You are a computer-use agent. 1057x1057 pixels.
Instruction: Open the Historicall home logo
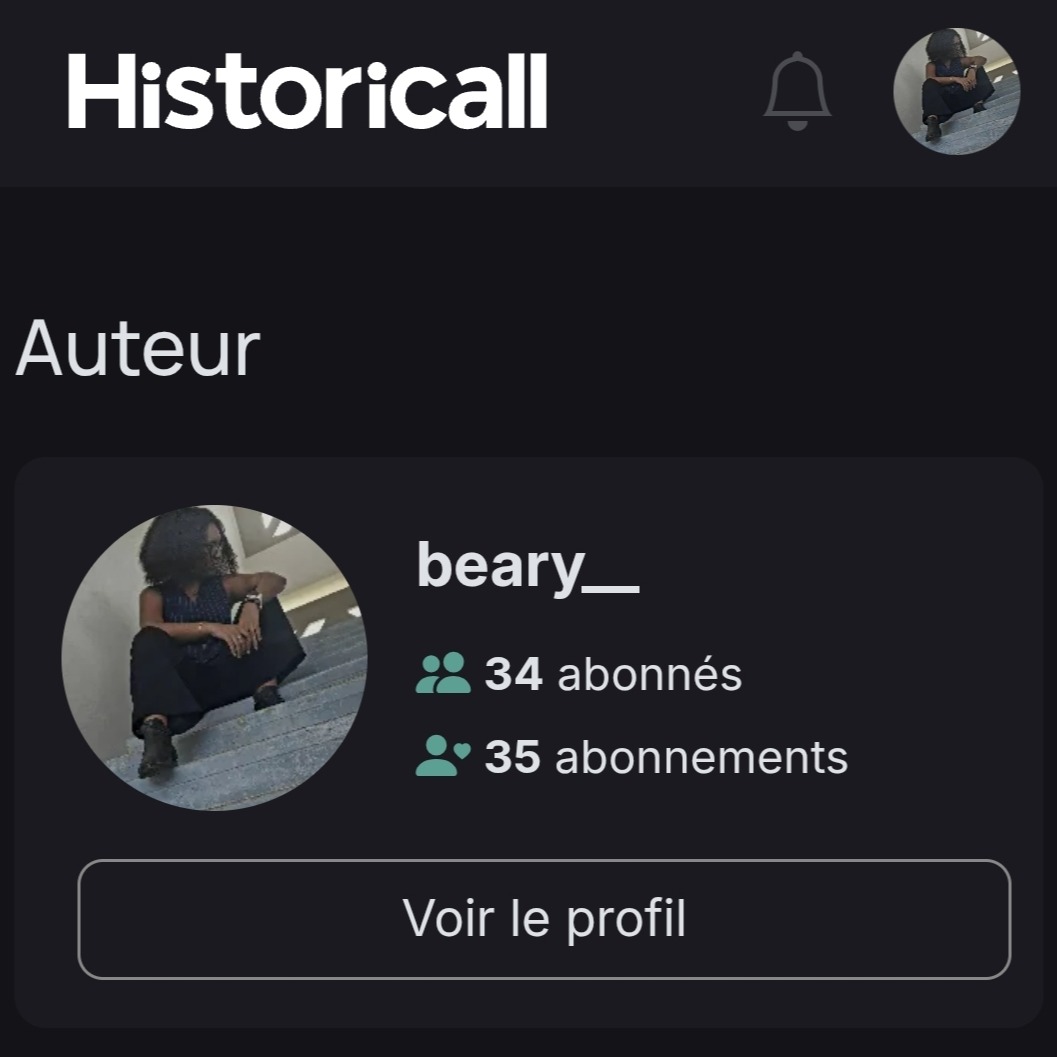point(307,91)
